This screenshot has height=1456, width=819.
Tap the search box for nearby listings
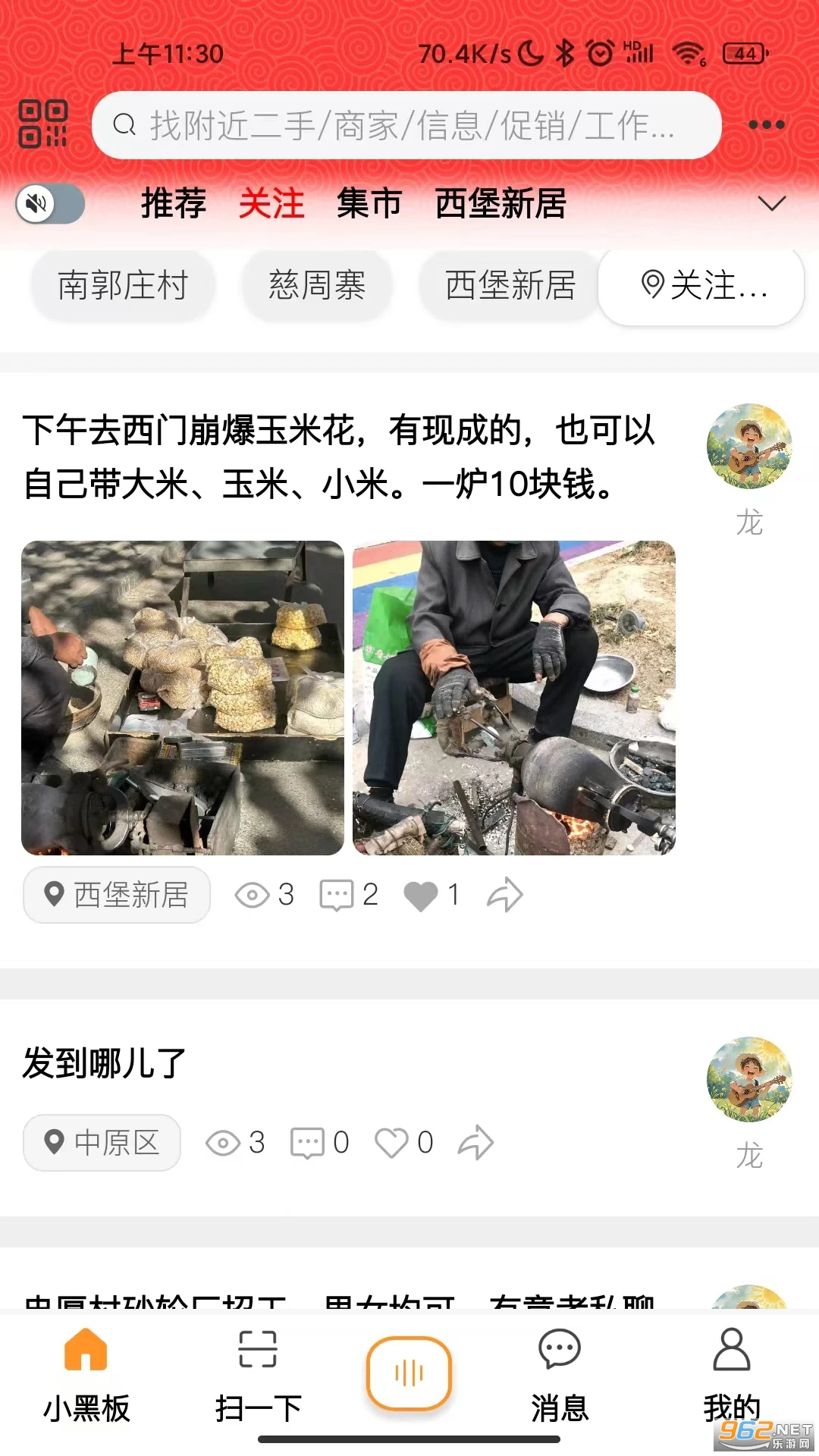pyautogui.click(x=406, y=125)
